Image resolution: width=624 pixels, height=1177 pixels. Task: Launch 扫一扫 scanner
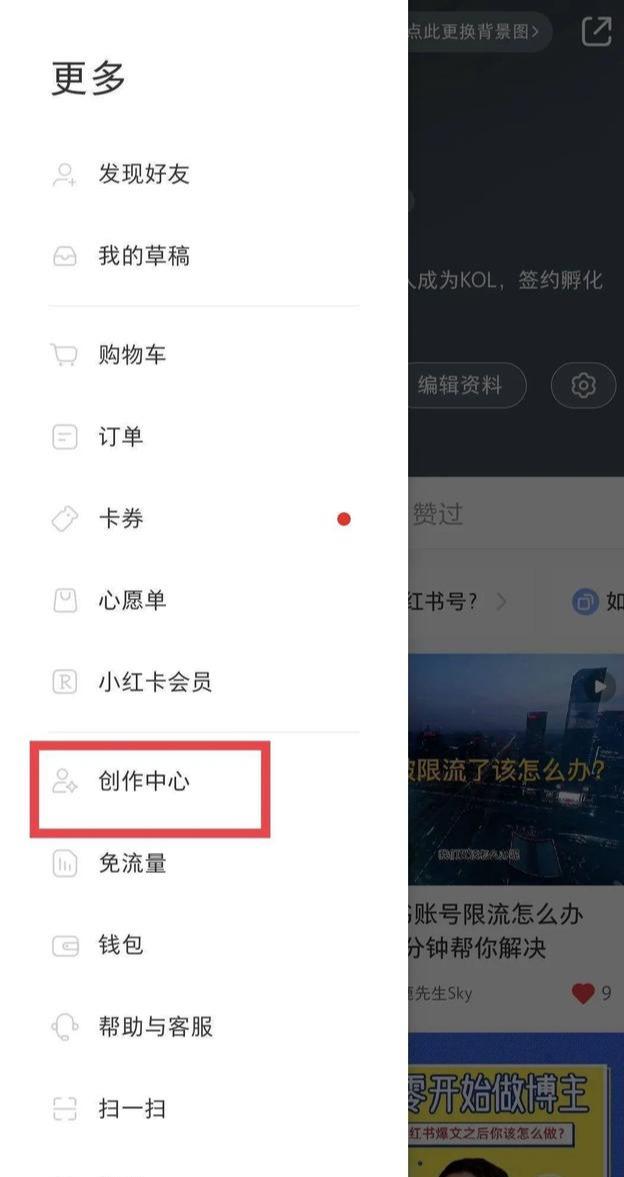pos(131,1108)
